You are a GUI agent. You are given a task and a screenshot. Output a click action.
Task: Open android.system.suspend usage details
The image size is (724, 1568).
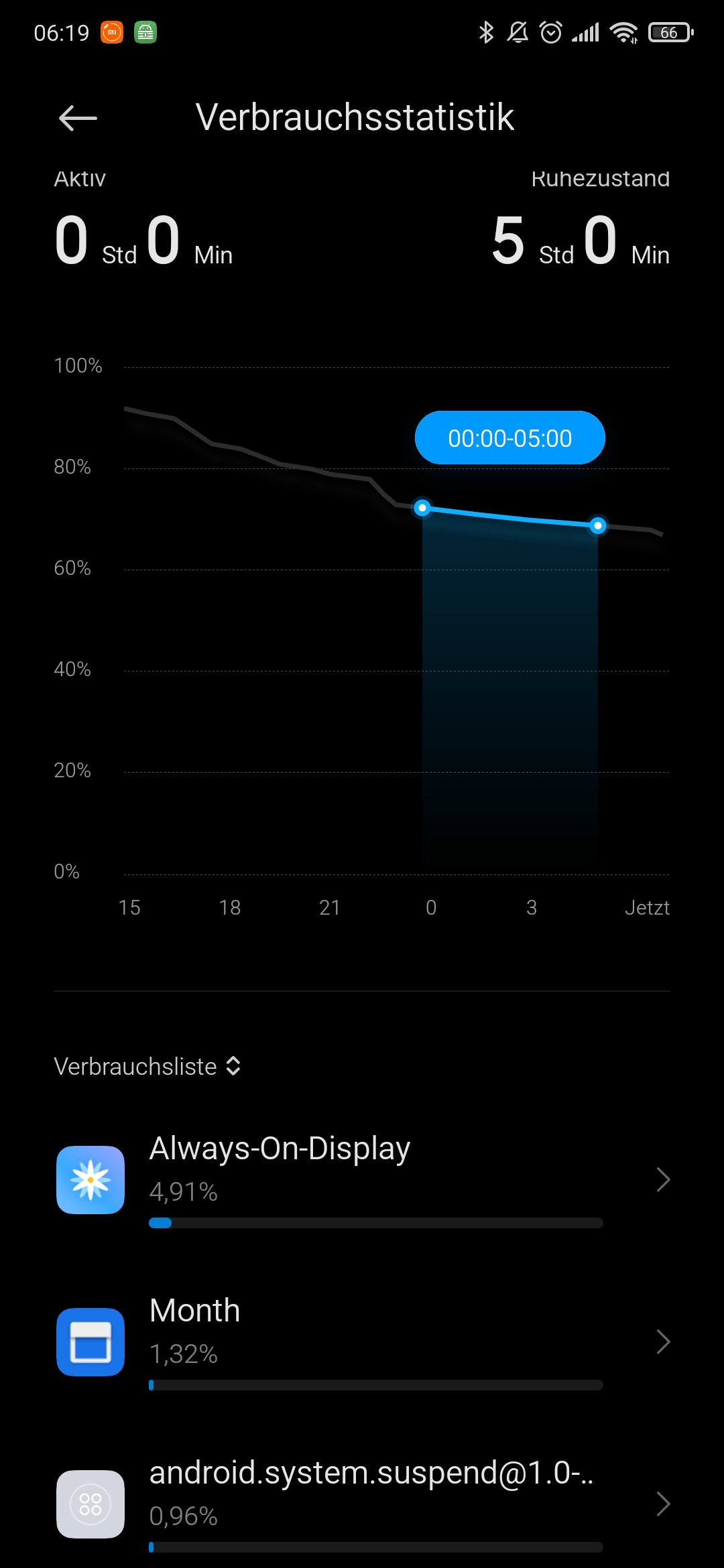pos(362,1504)
